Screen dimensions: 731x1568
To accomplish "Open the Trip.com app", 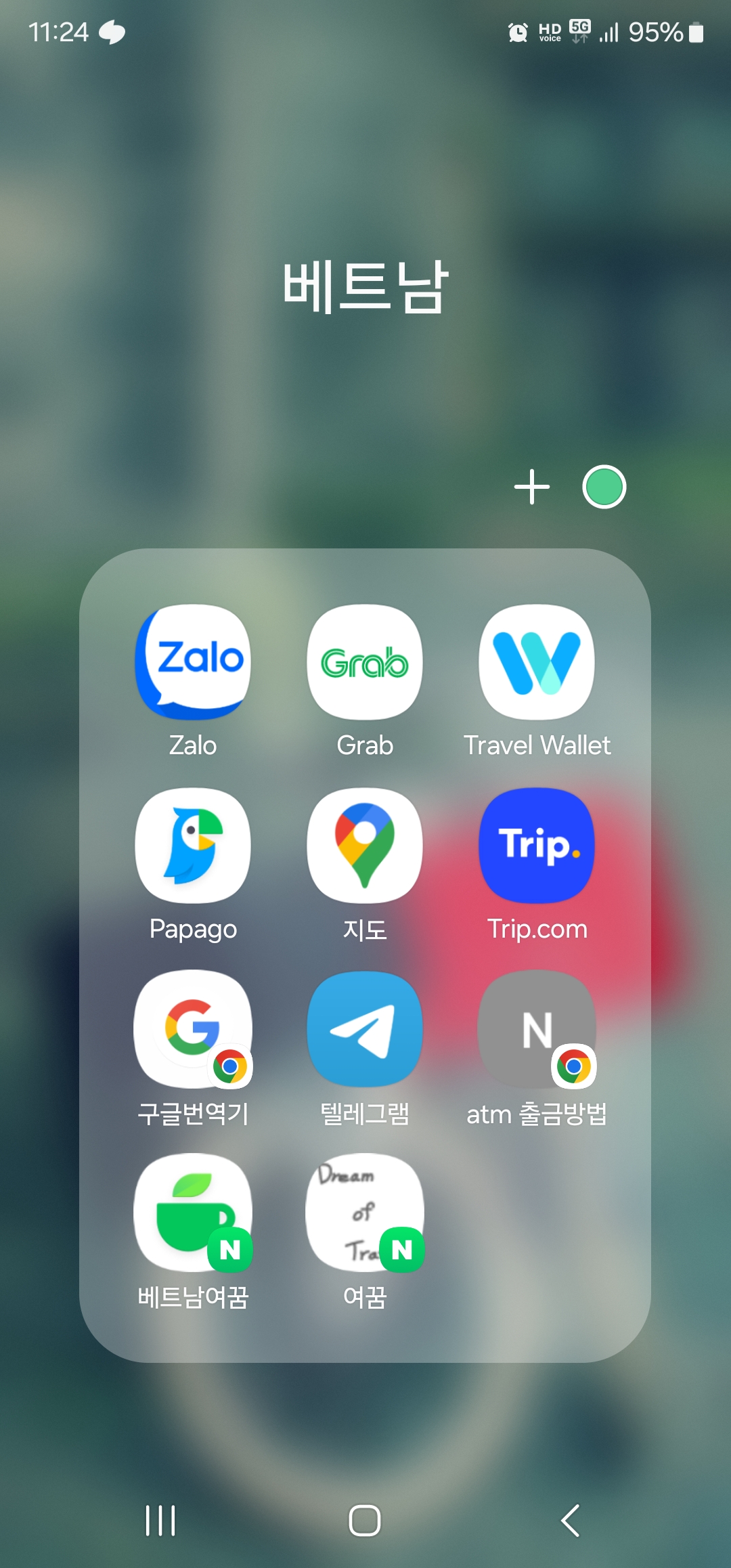I will point(537,845).
